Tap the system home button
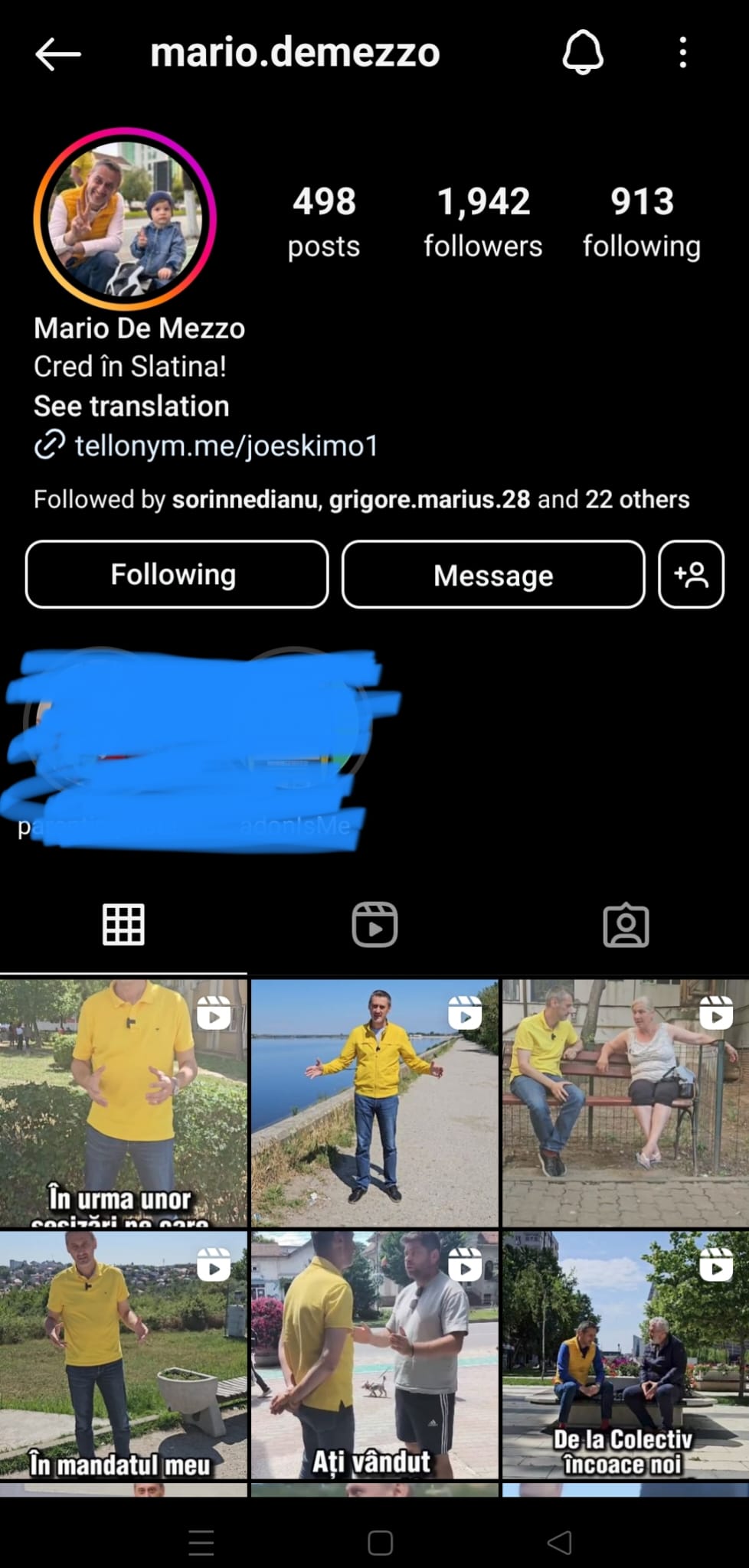 pos(380,1542)
